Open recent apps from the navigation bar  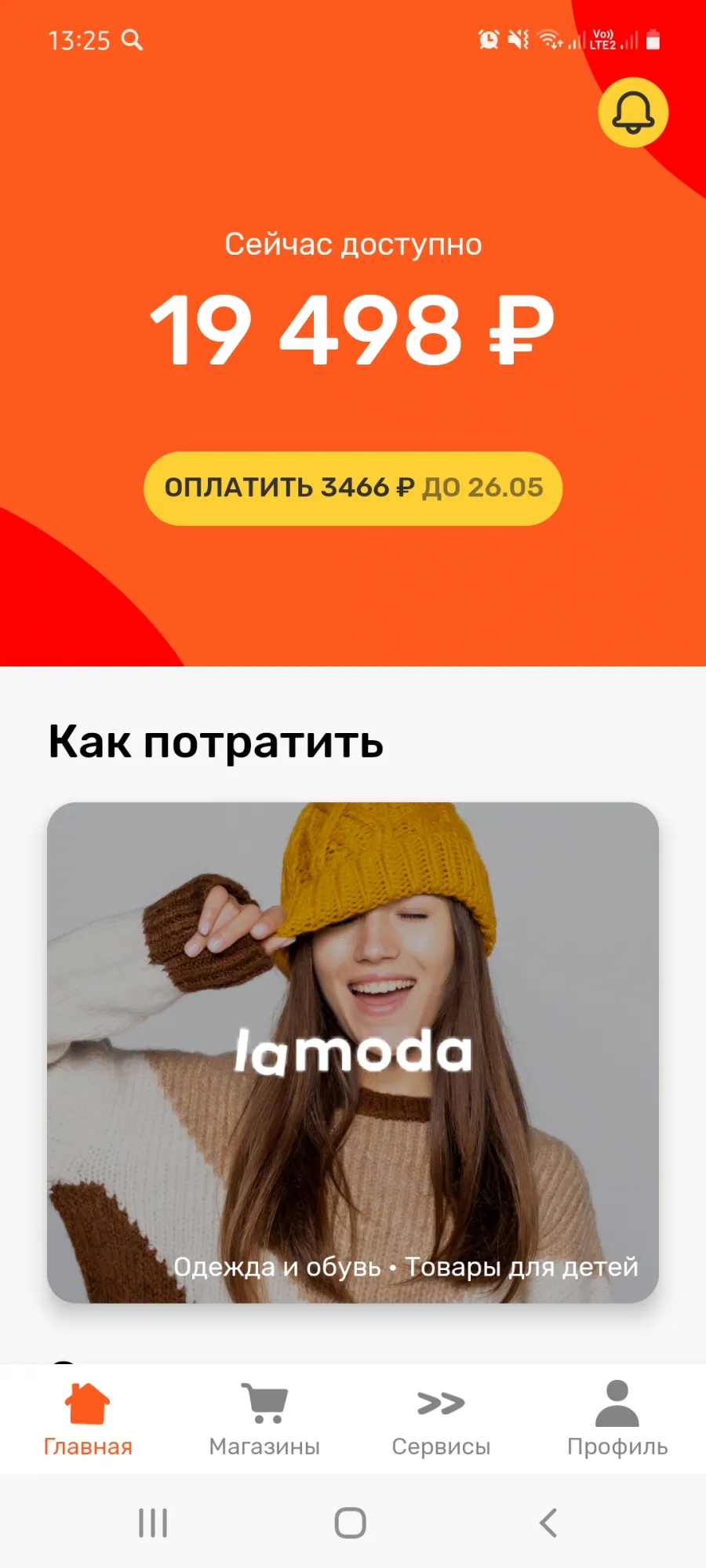point(153,1523)
